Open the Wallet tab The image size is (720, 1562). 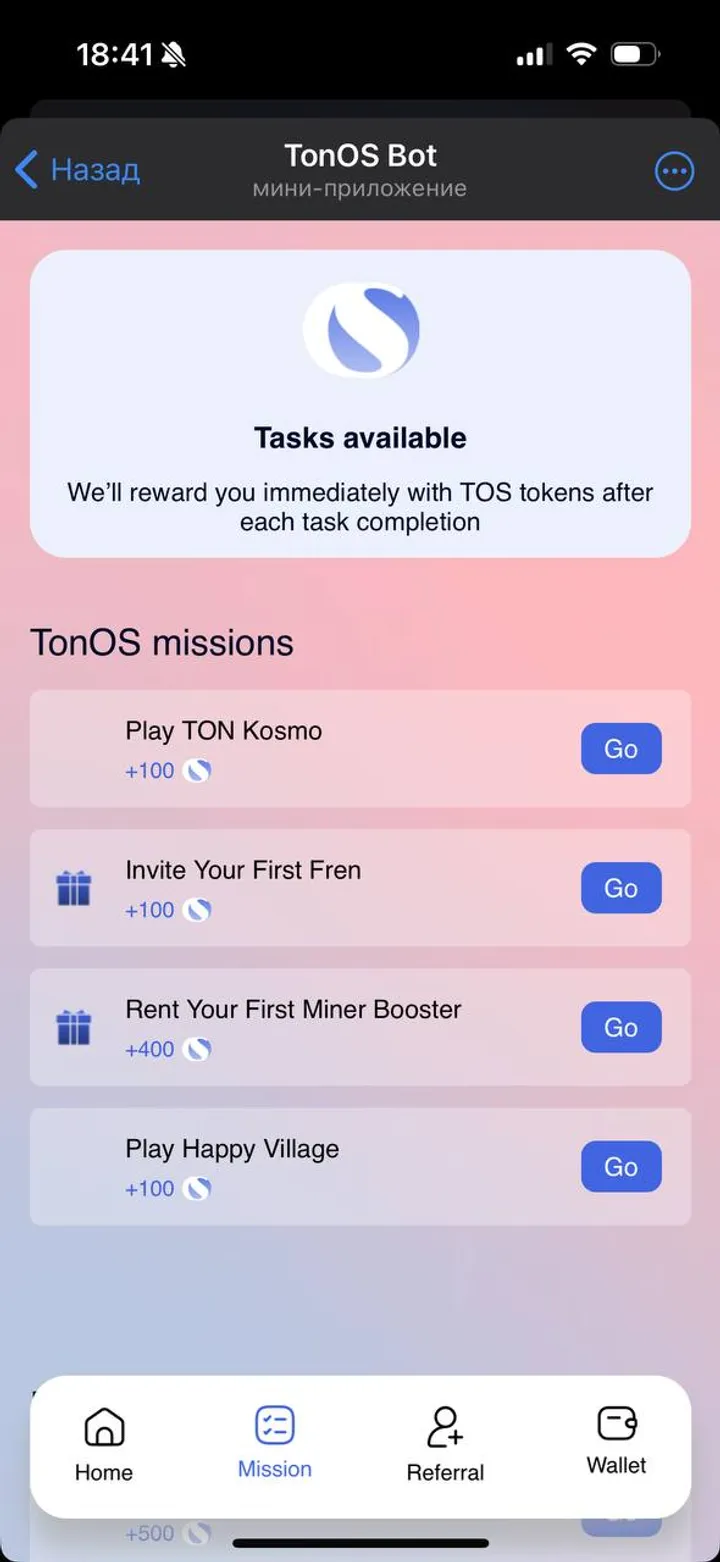point(615,1444)
